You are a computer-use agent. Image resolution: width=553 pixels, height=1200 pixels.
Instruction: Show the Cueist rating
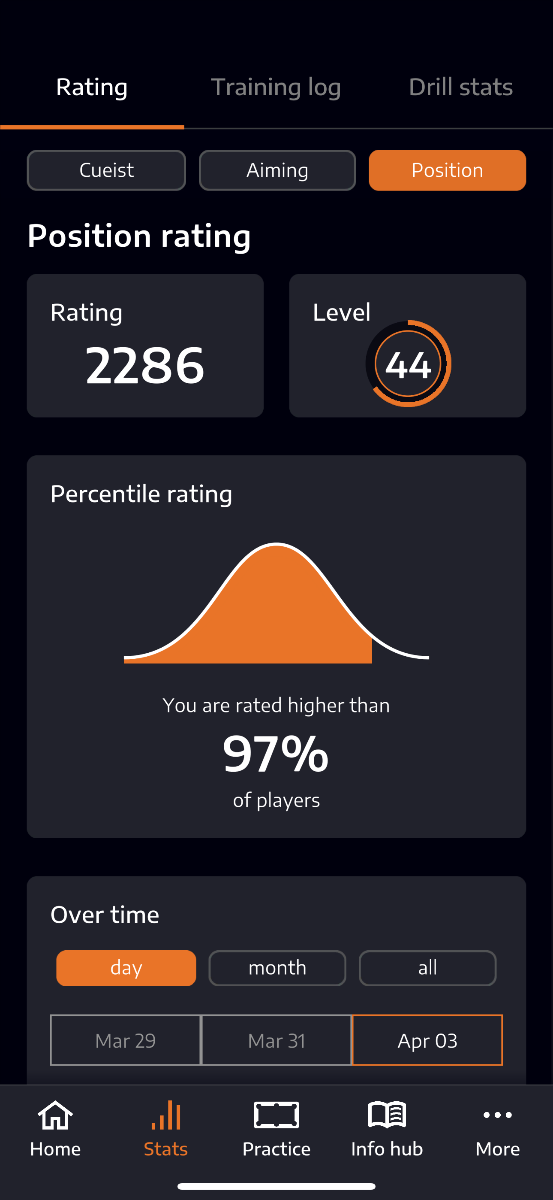(106, 170)
